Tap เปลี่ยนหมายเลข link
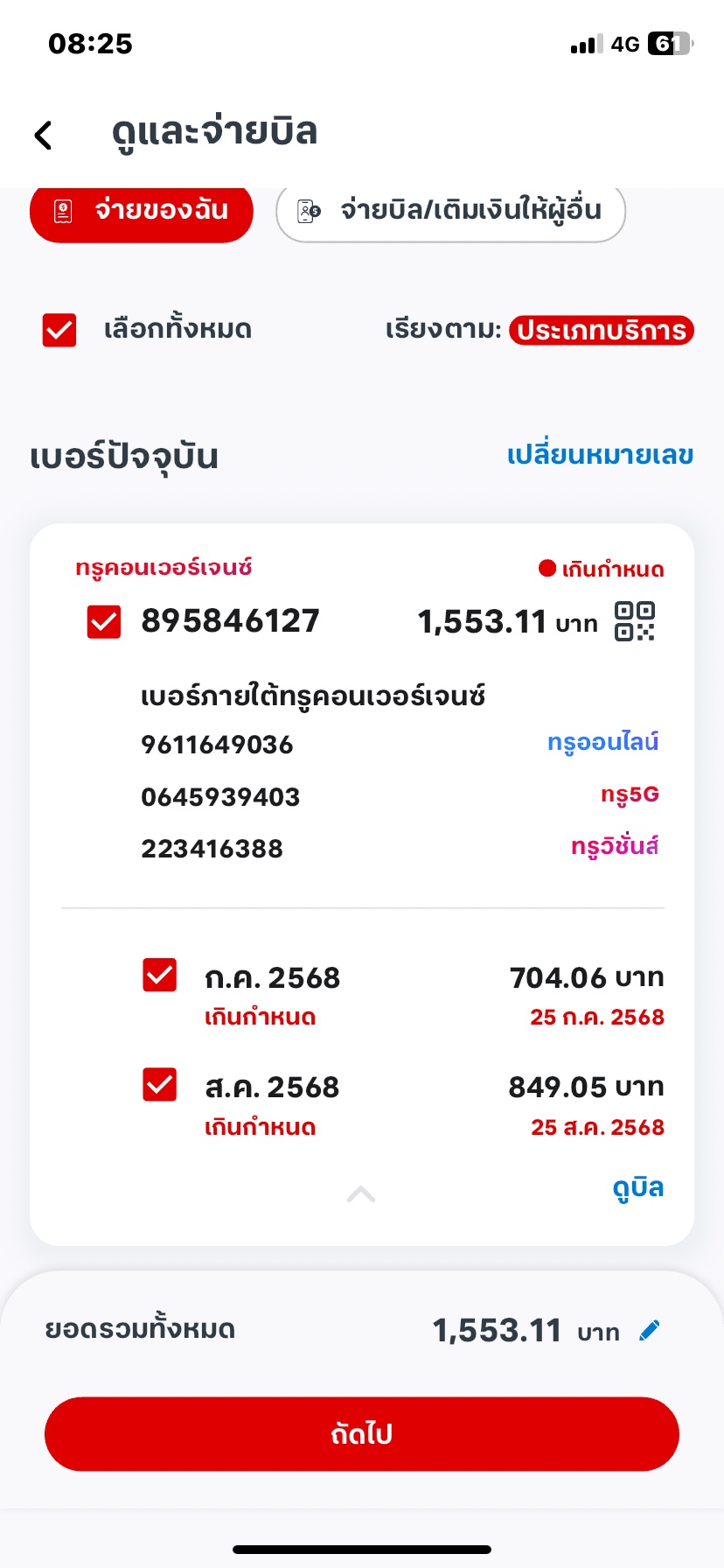Viewport: 724px width, 1568px height. click(x=600, y=455)
